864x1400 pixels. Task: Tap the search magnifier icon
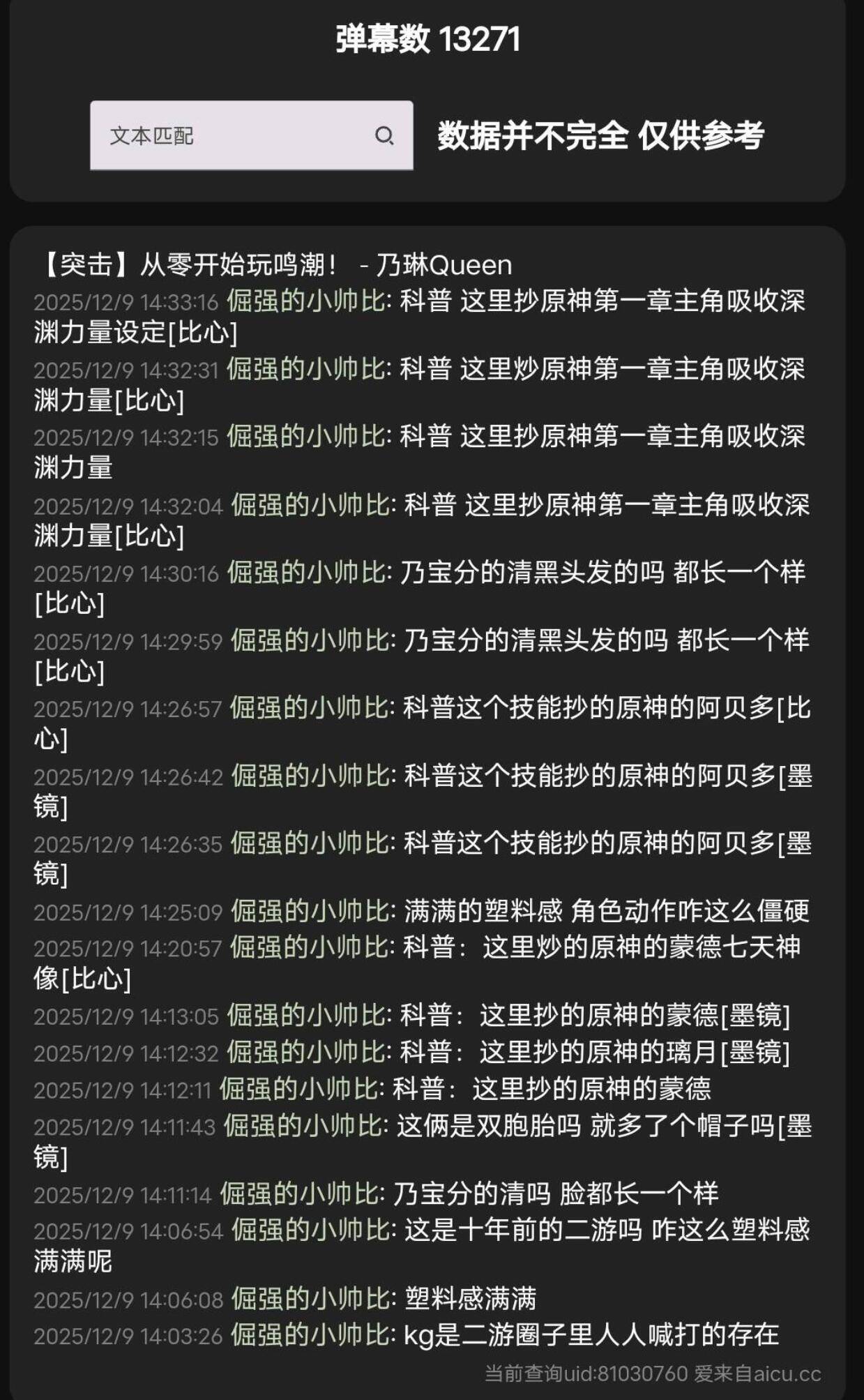tap(384, 135)
